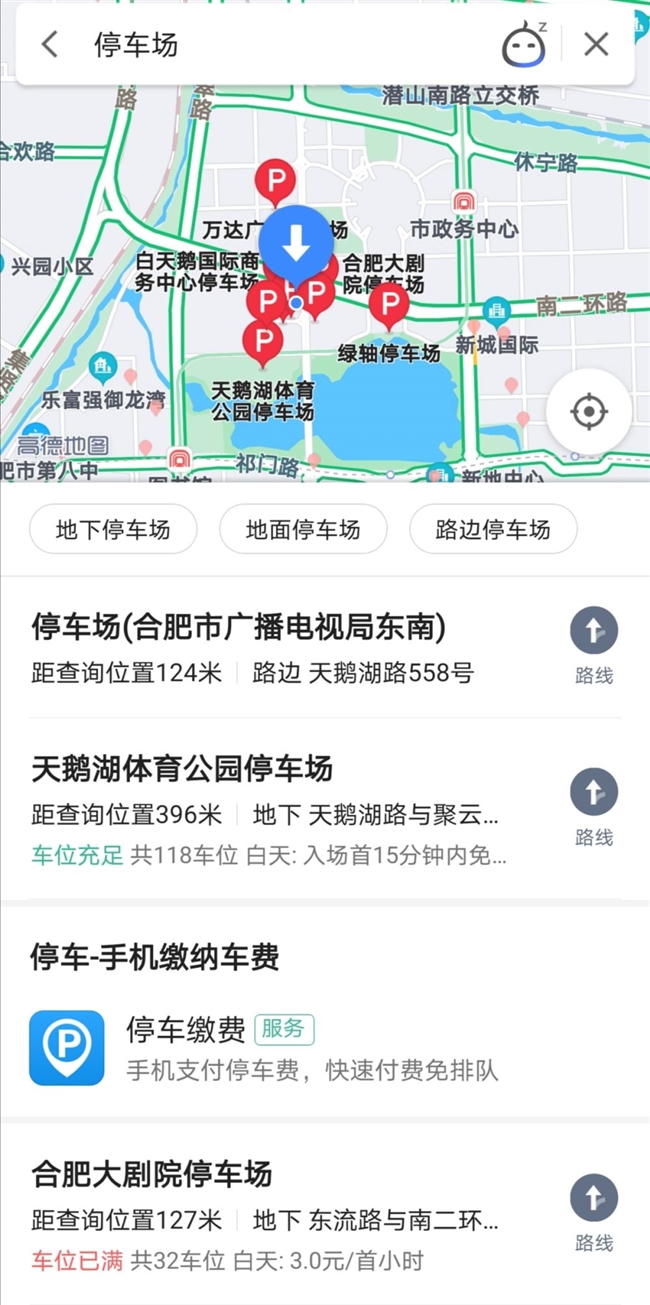650x1305 pixels.
Task: Select the 路边停车场 filter chip
Action: point(493,529)
